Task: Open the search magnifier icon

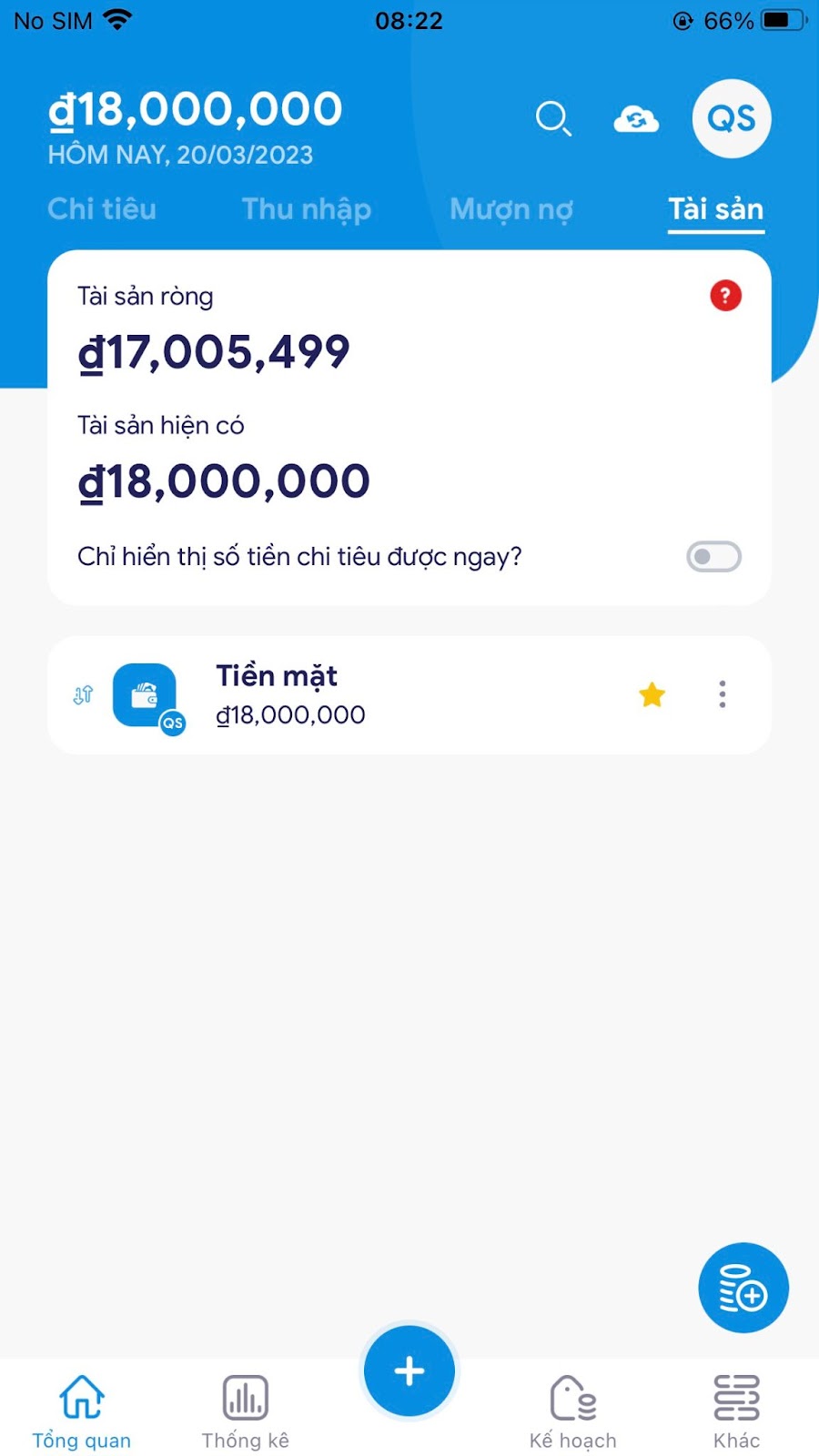Action: [x=552, y=118]
